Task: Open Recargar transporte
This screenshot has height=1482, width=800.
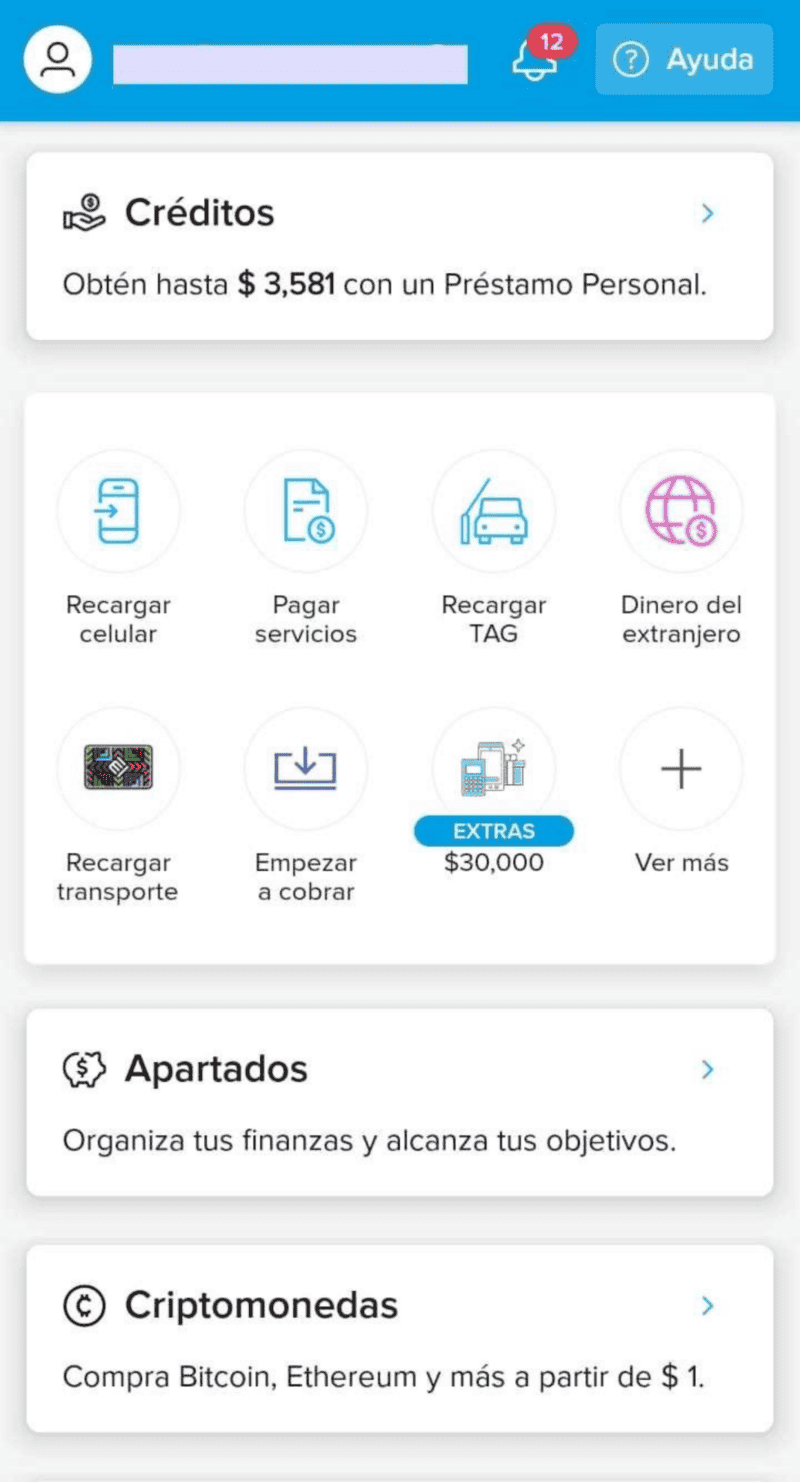Action: pyautogui.click(x=119, y=770)
